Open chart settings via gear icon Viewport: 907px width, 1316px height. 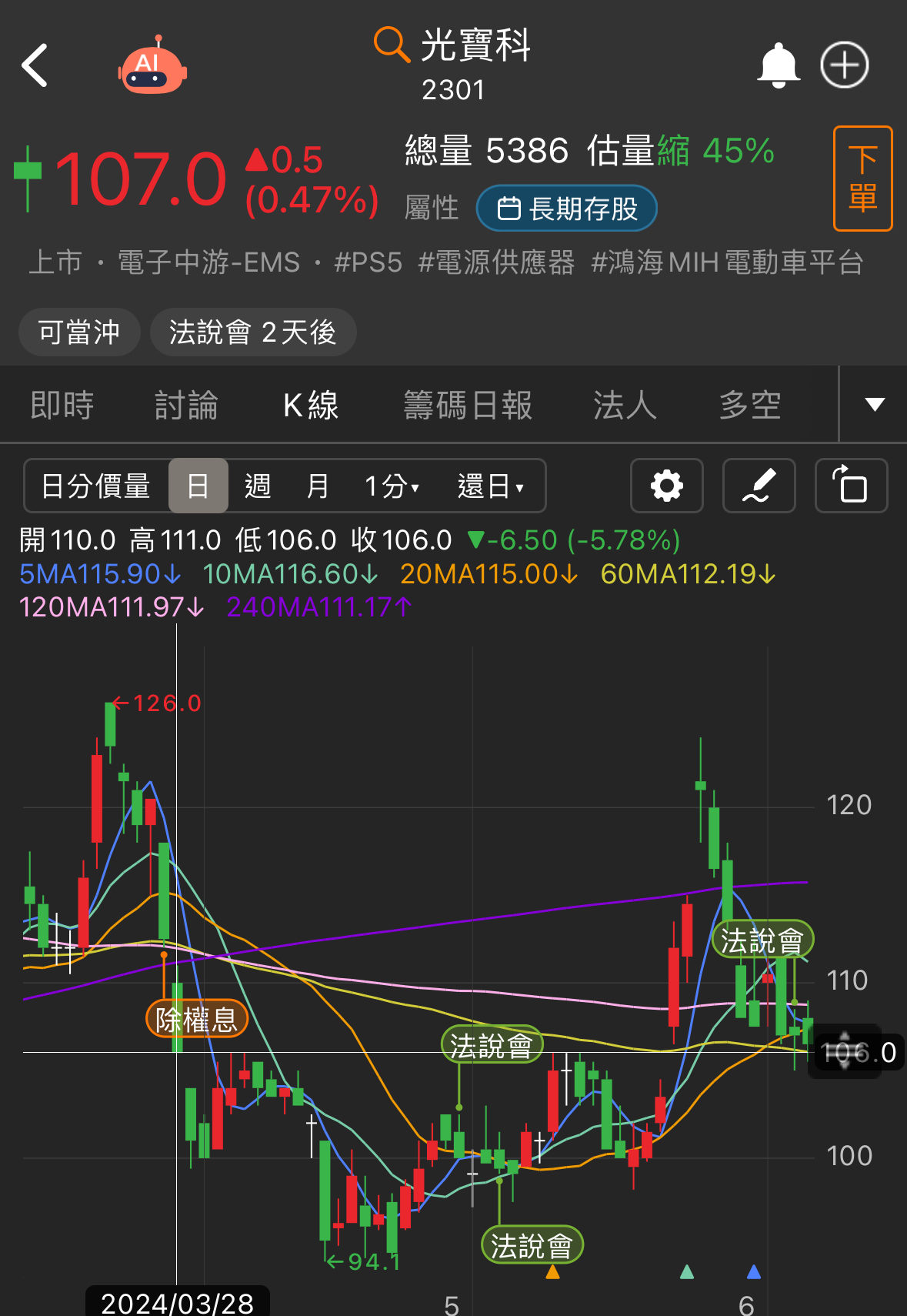[665, 486]
